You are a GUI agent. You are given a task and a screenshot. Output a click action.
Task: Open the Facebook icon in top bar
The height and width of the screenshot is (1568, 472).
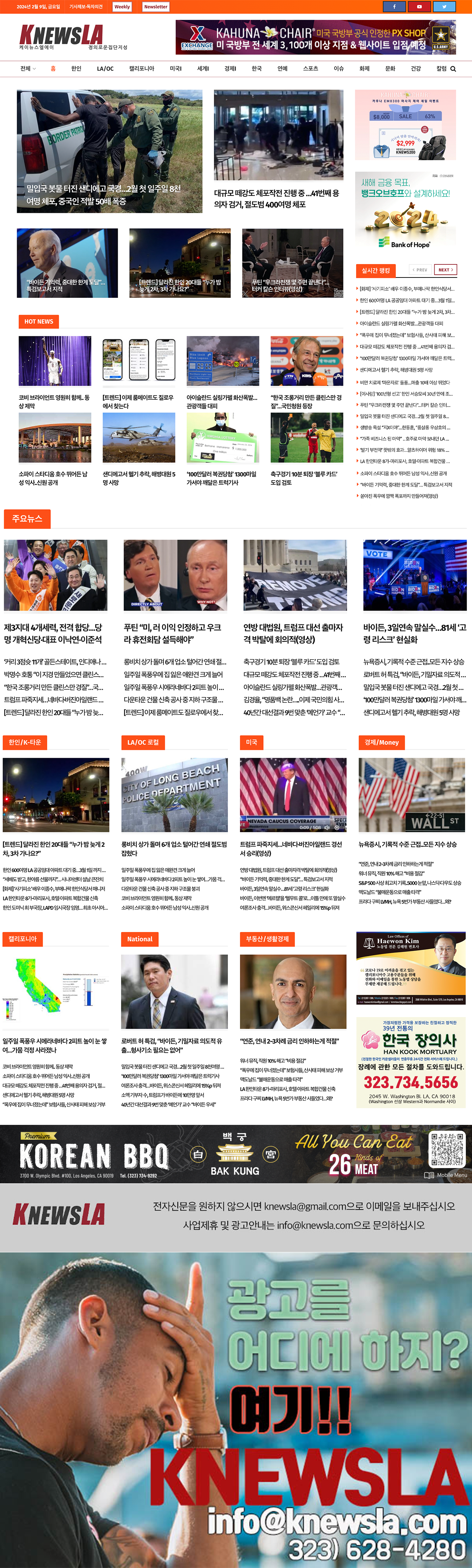click(394, 7)
